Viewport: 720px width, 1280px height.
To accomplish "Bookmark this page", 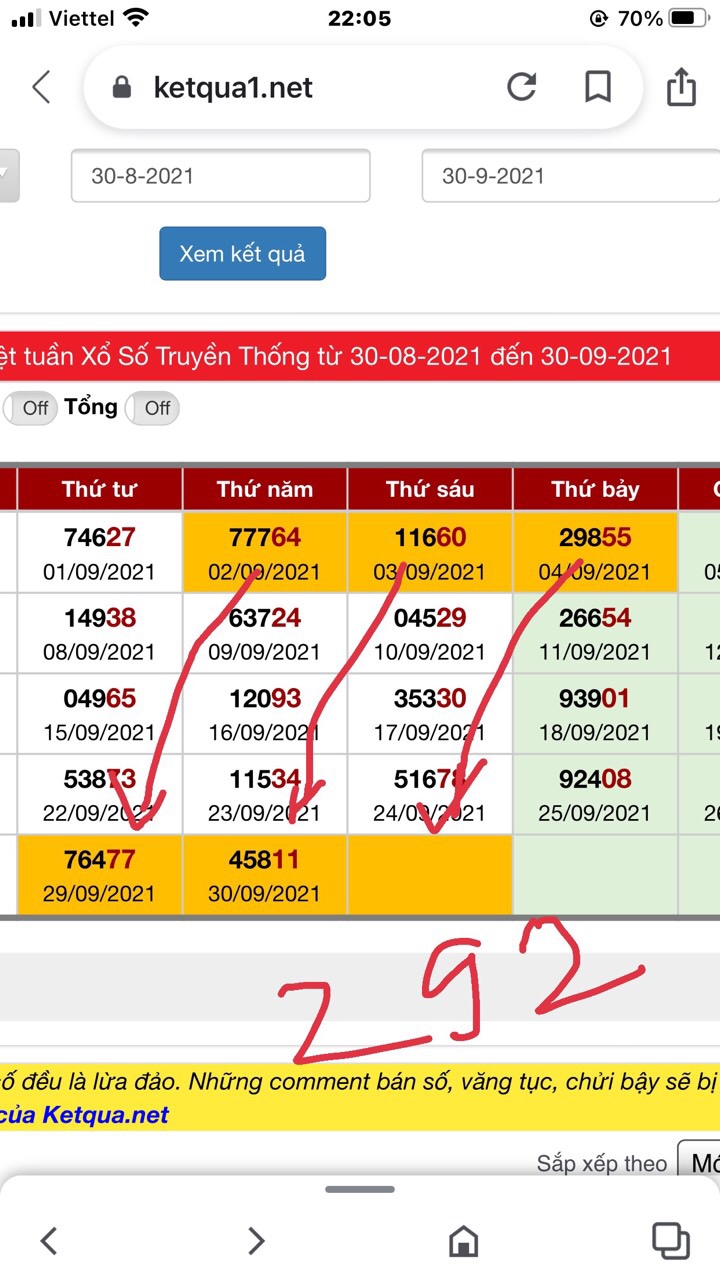I will [x=598, y=87].
